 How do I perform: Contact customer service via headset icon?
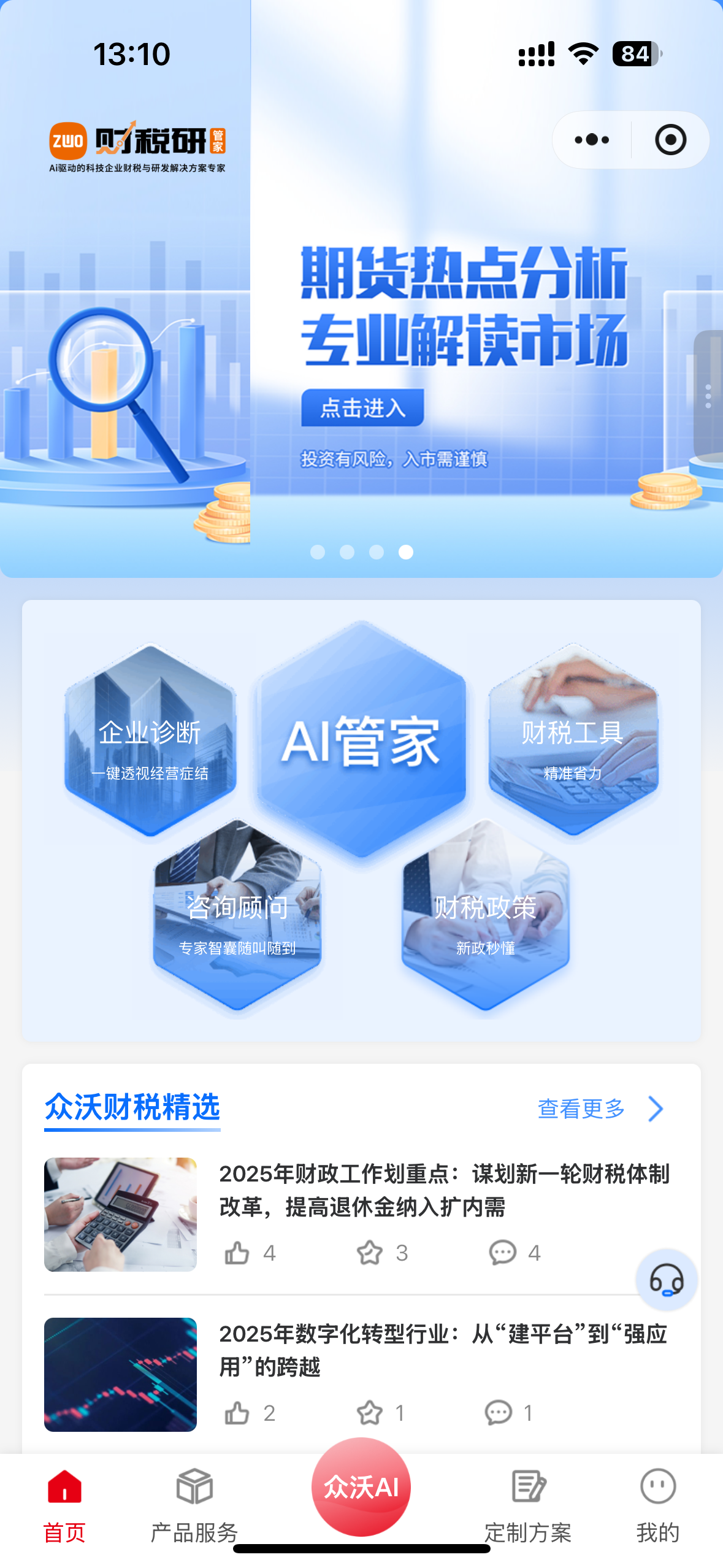tap(667, 1280)
